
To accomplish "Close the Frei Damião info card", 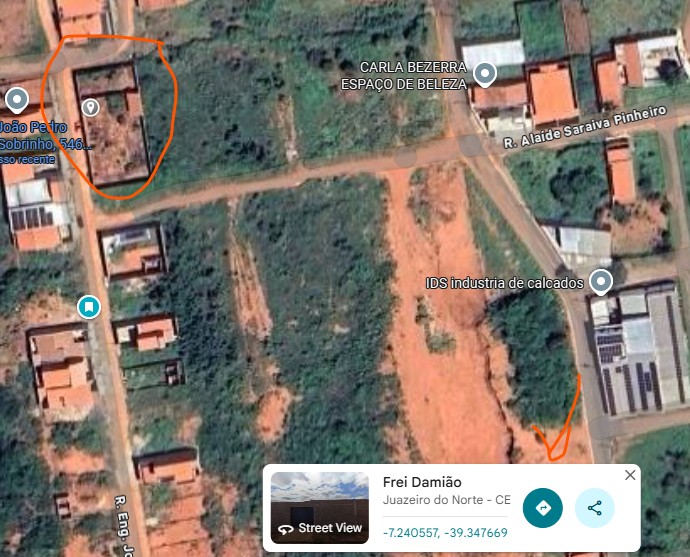I will point(630,475).
